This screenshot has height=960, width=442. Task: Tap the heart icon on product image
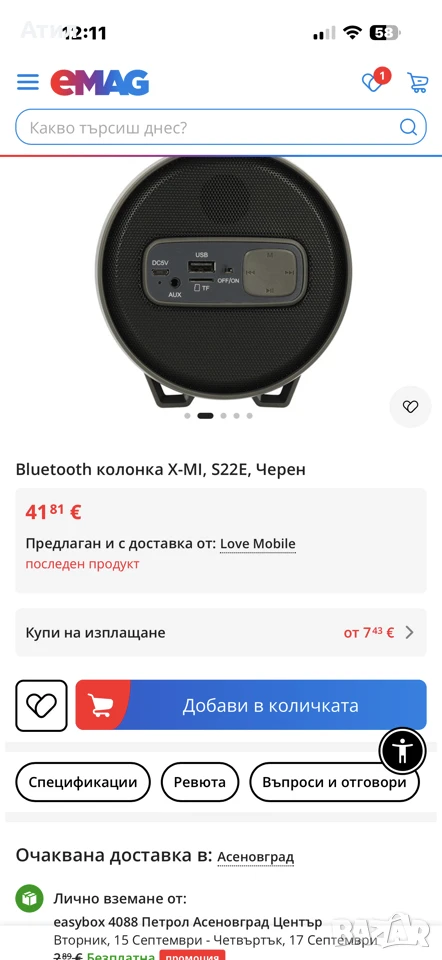tap(411, 407)
